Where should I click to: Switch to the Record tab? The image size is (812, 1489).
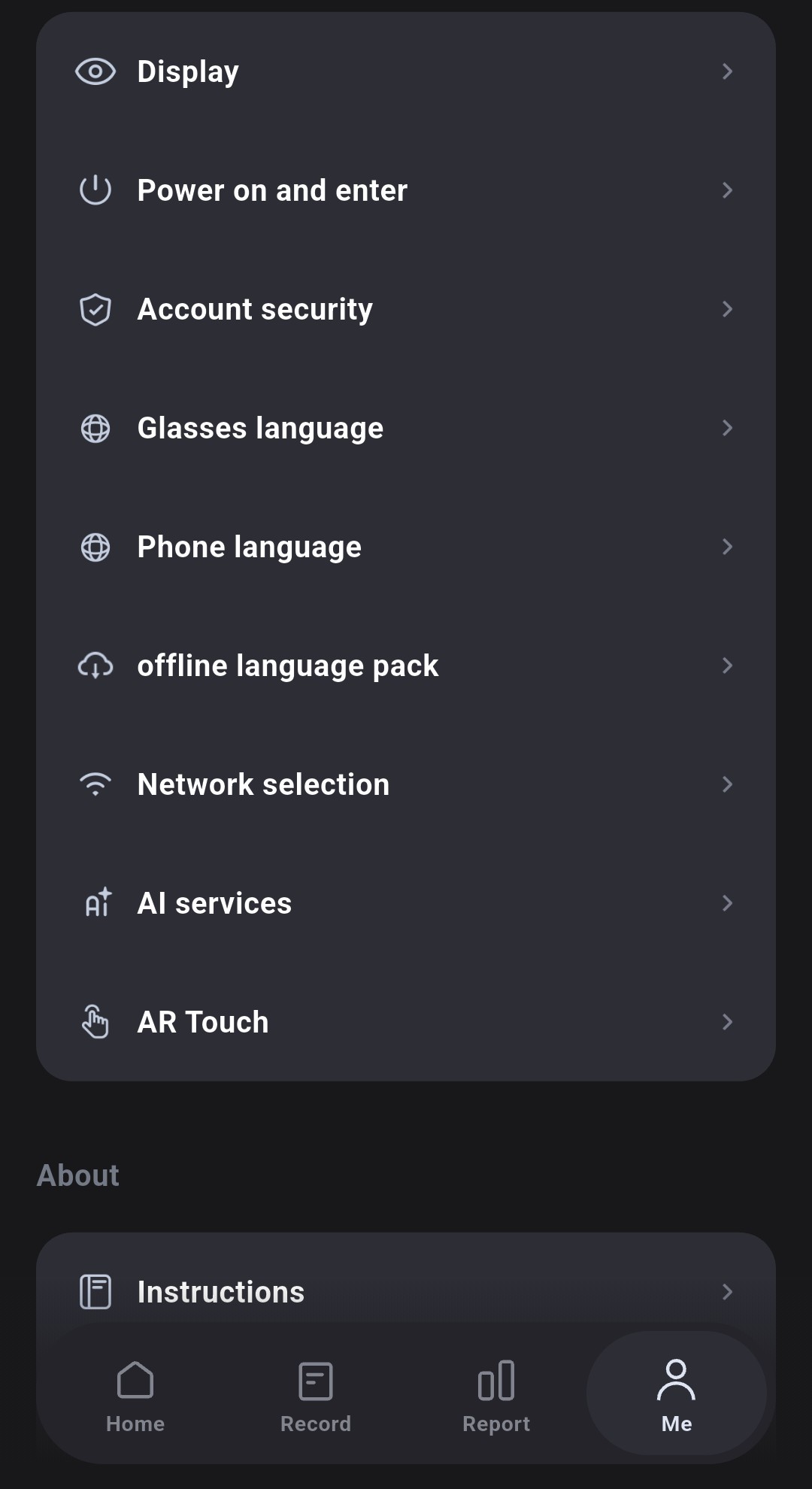pos(316,1396)
